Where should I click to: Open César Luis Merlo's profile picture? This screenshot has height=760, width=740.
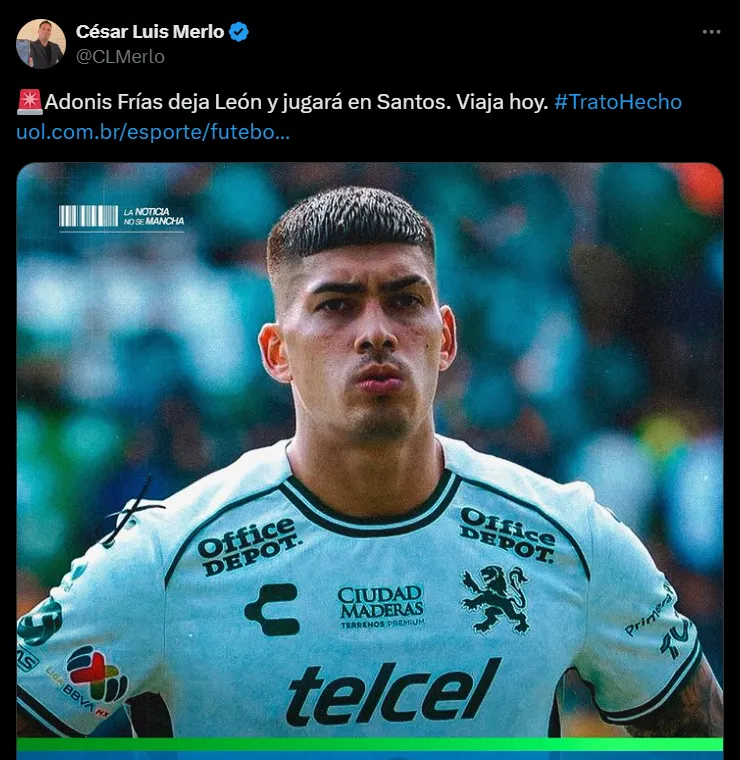41,44
